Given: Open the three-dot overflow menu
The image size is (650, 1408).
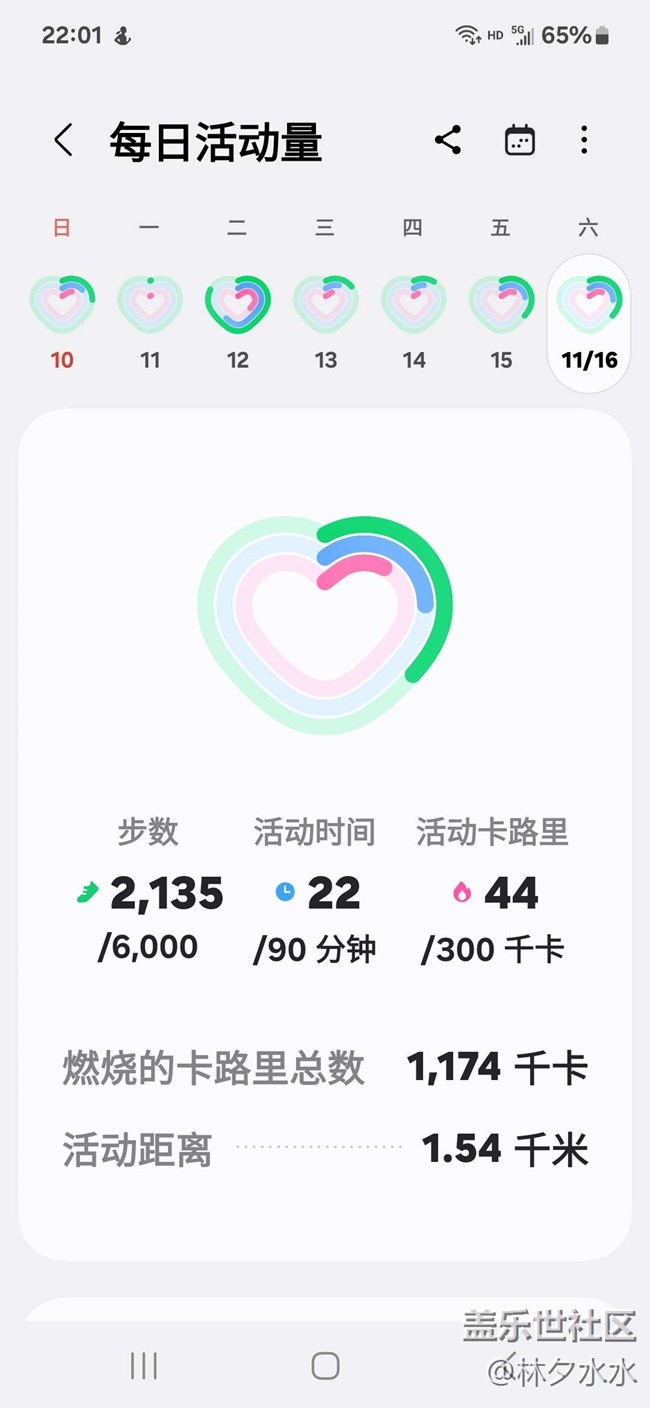Looking at the screenshot, I should click(x=584, y=140).
